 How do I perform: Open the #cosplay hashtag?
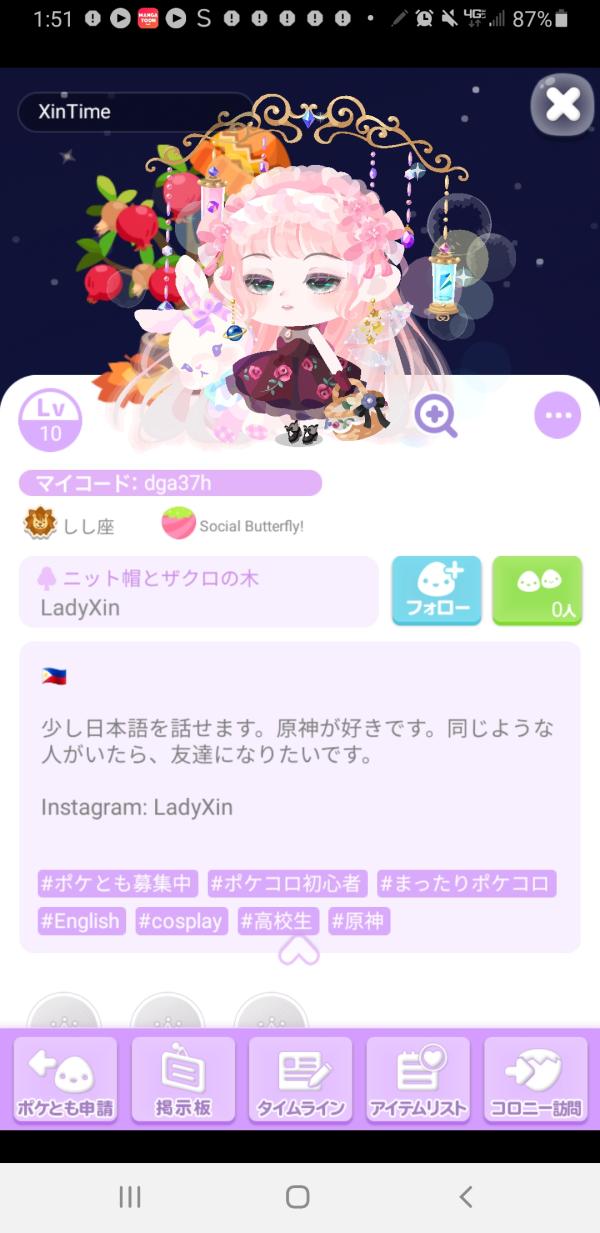click(x=181, y=921)
